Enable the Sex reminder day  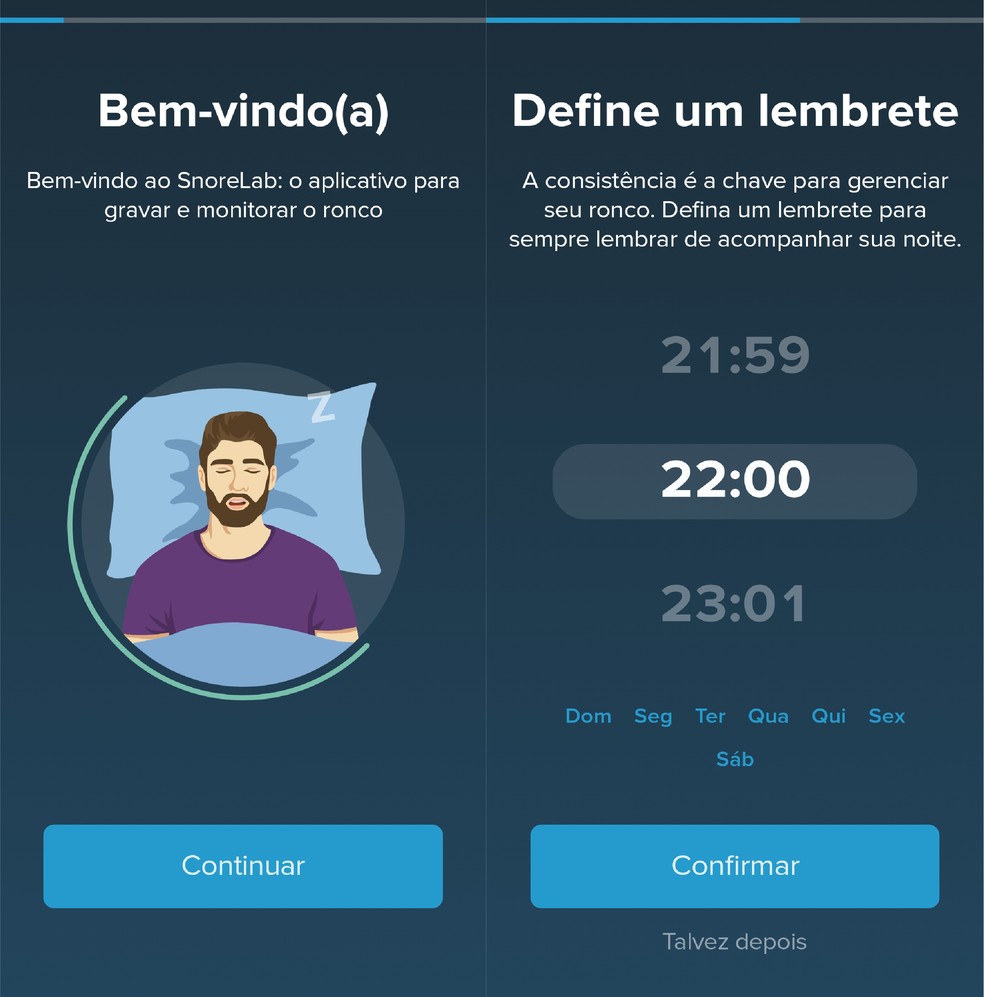[886, 716]
